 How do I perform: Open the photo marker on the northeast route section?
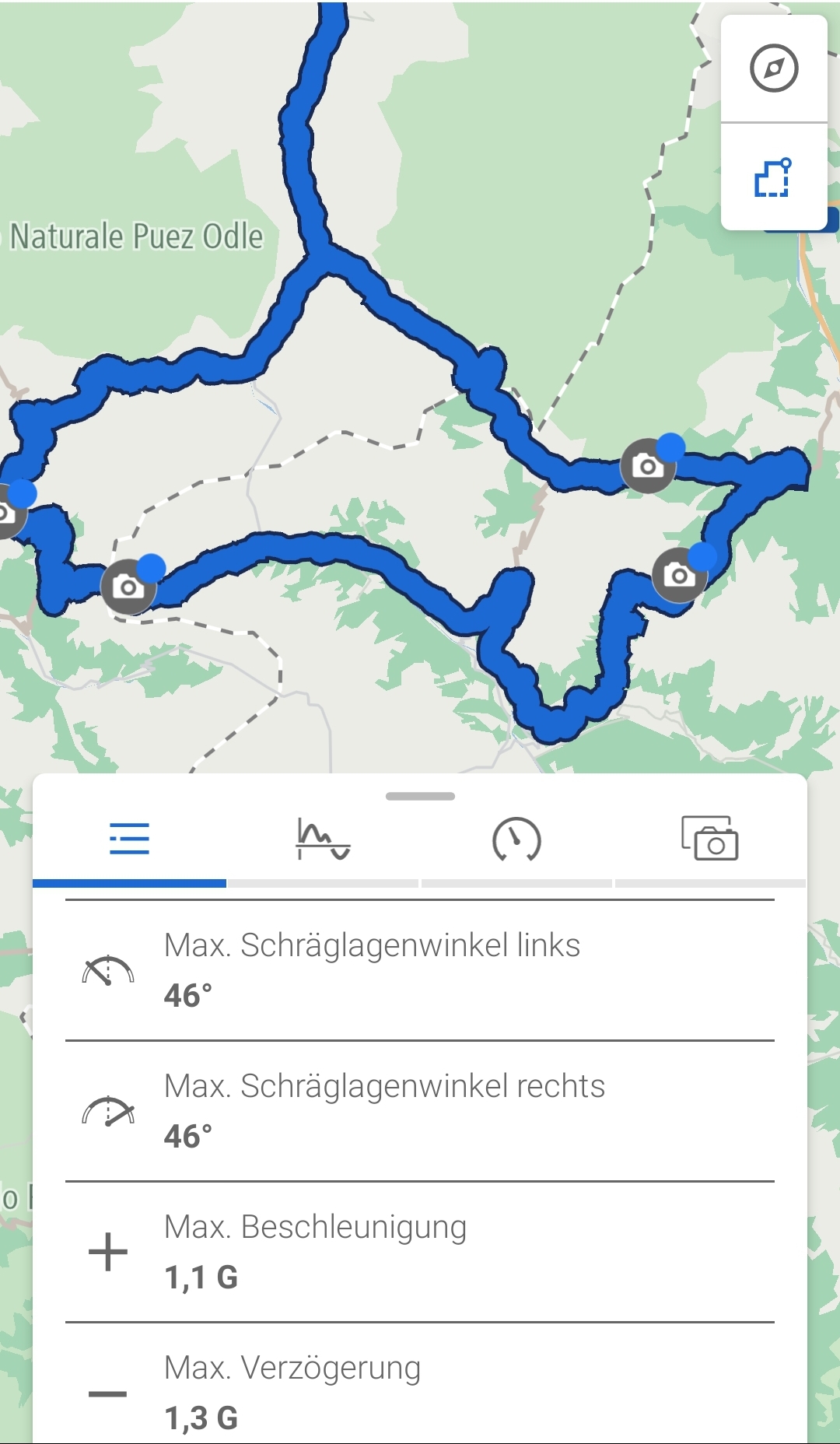pyautogui.click(x=648, y=466)
